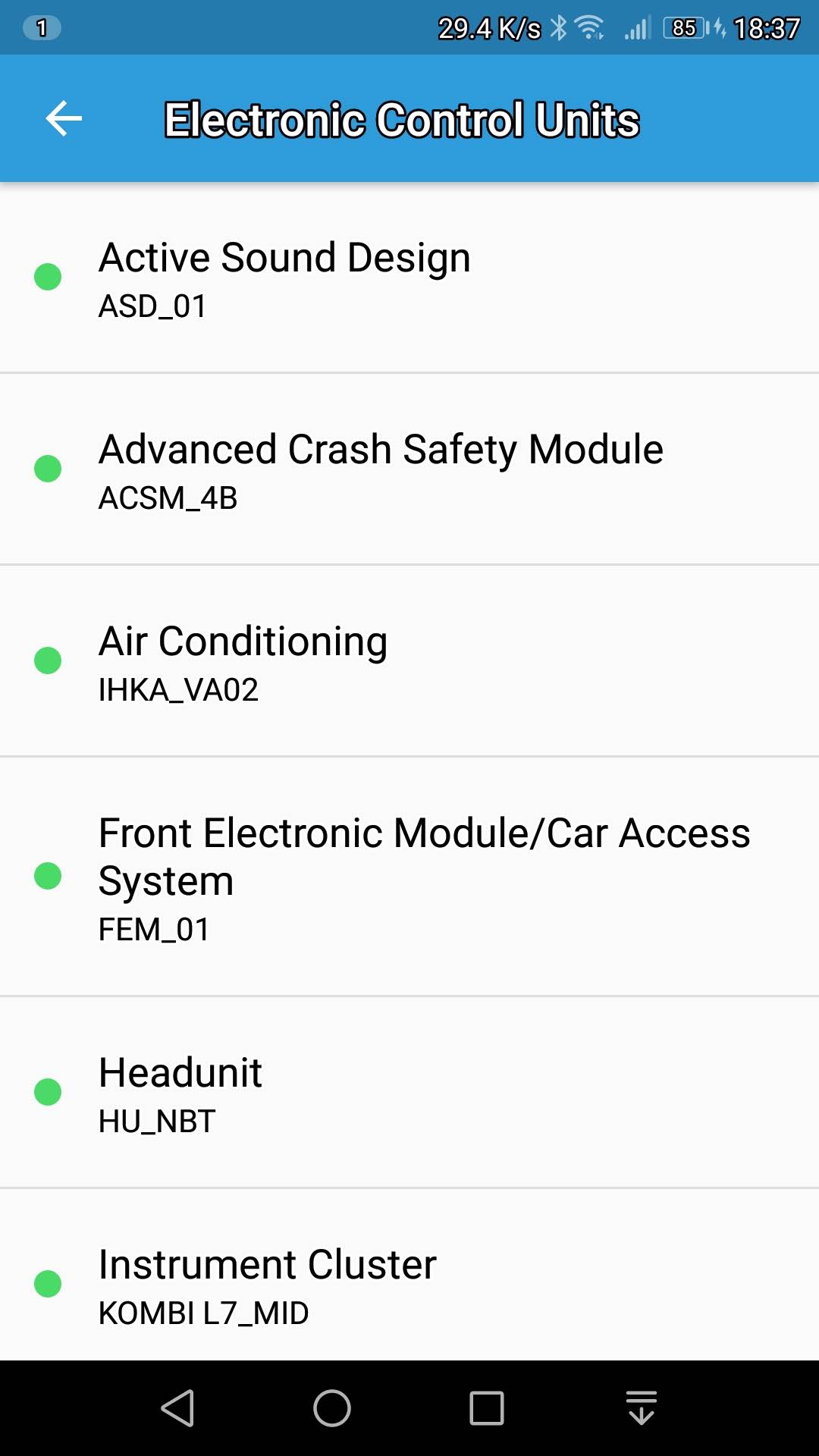The width and height of the screenshot is (819, 1456).
Task: Open the Air Conditioning IHKA_VA02 entry
Action: tap(409, 661)
